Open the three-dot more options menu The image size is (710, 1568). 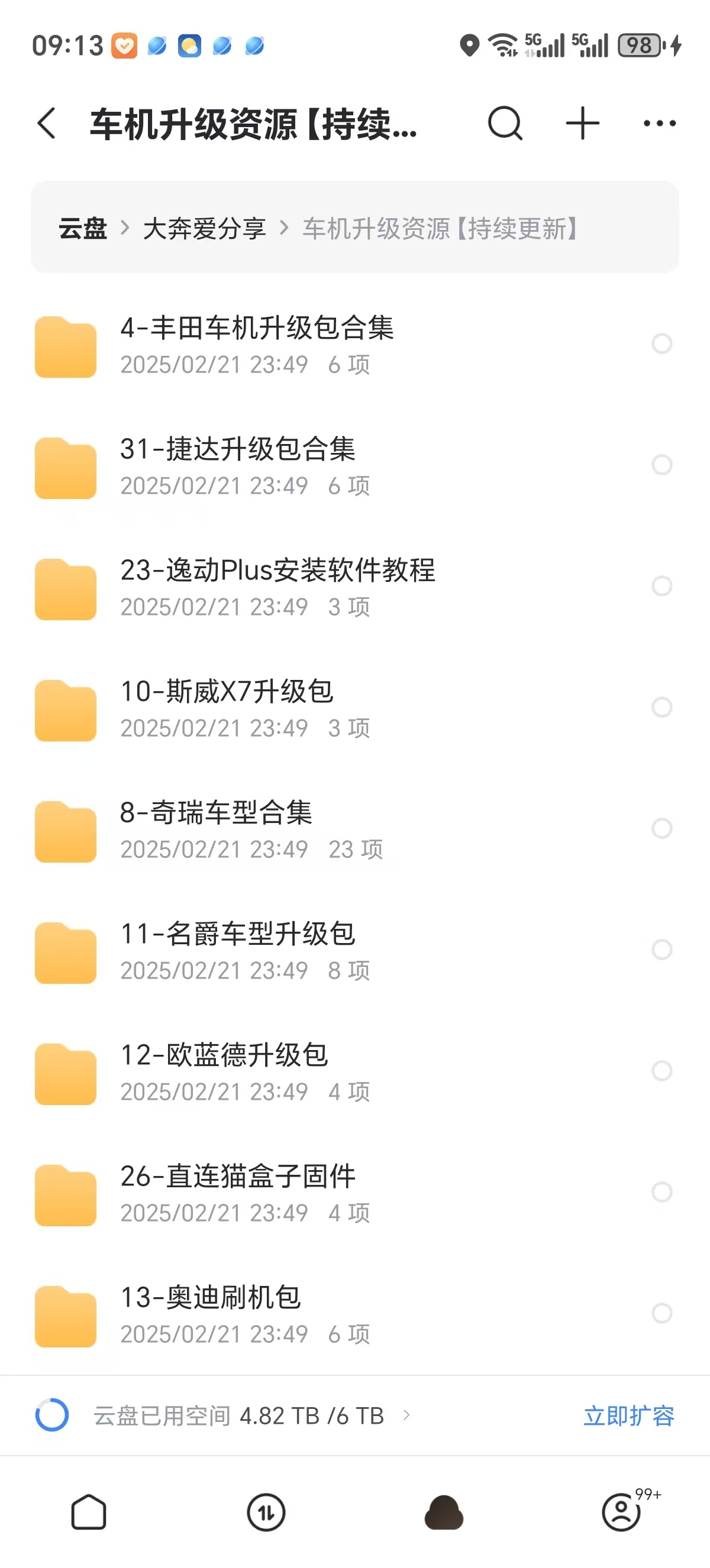coord(659,122)
